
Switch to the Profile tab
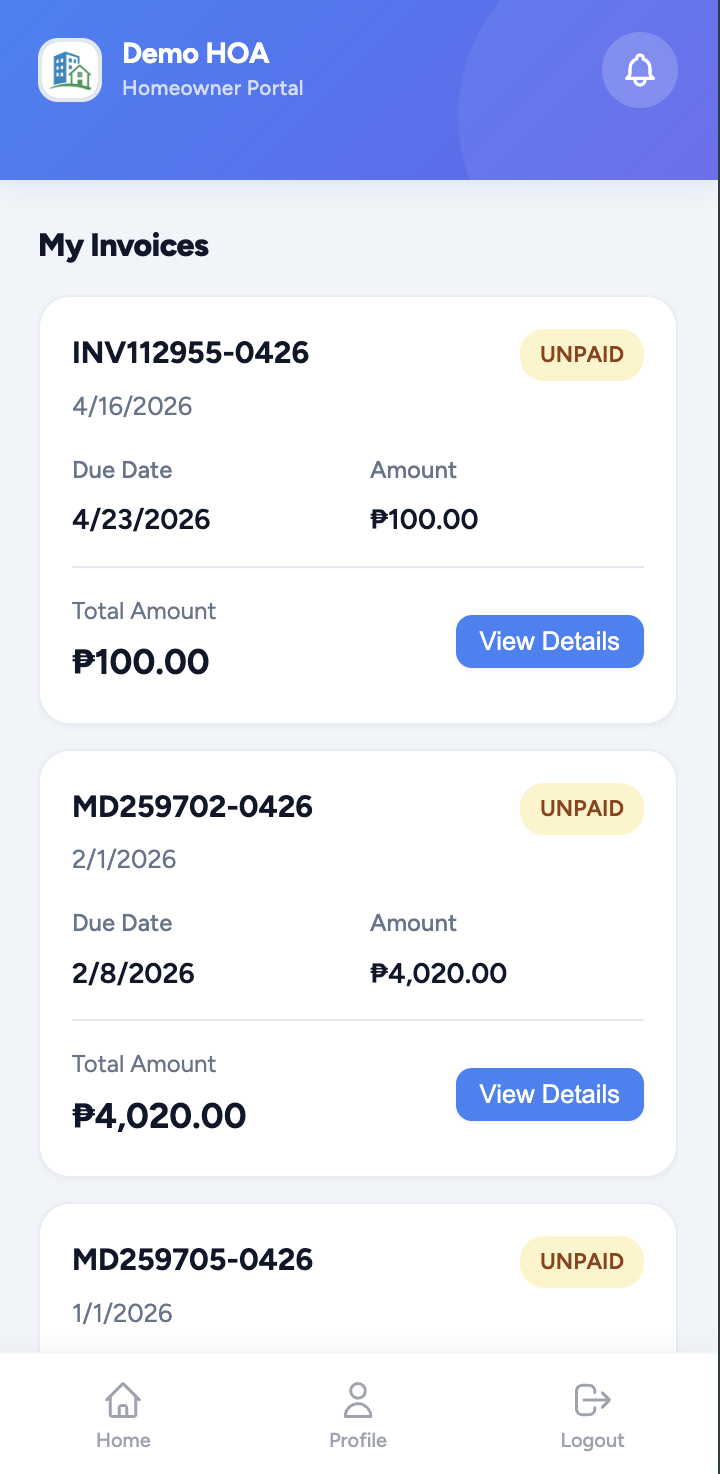click(358, 1440)
